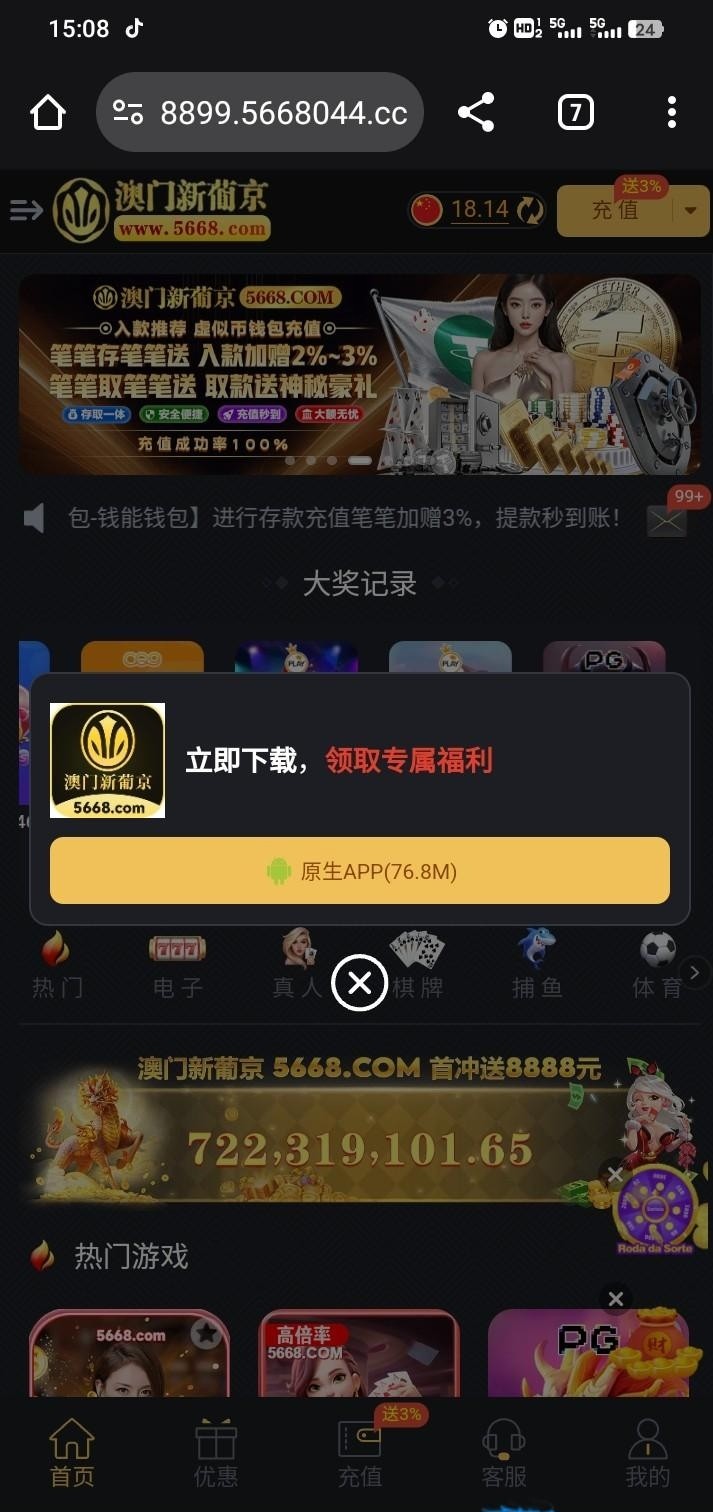
Task: Close the Roda da Sorte floating widget
Action: tap(615, 1176)
